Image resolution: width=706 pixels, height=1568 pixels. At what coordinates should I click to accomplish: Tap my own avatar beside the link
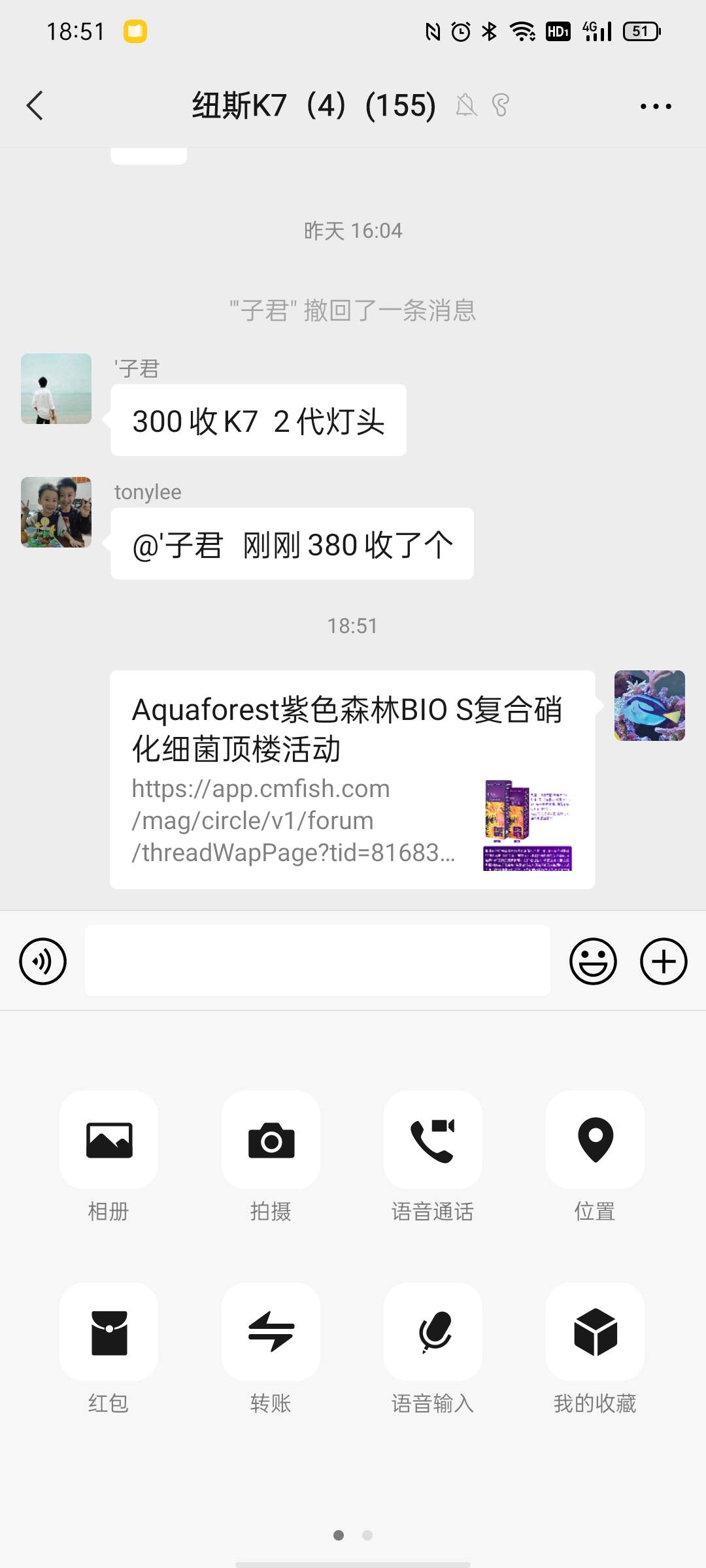[649, 706]
